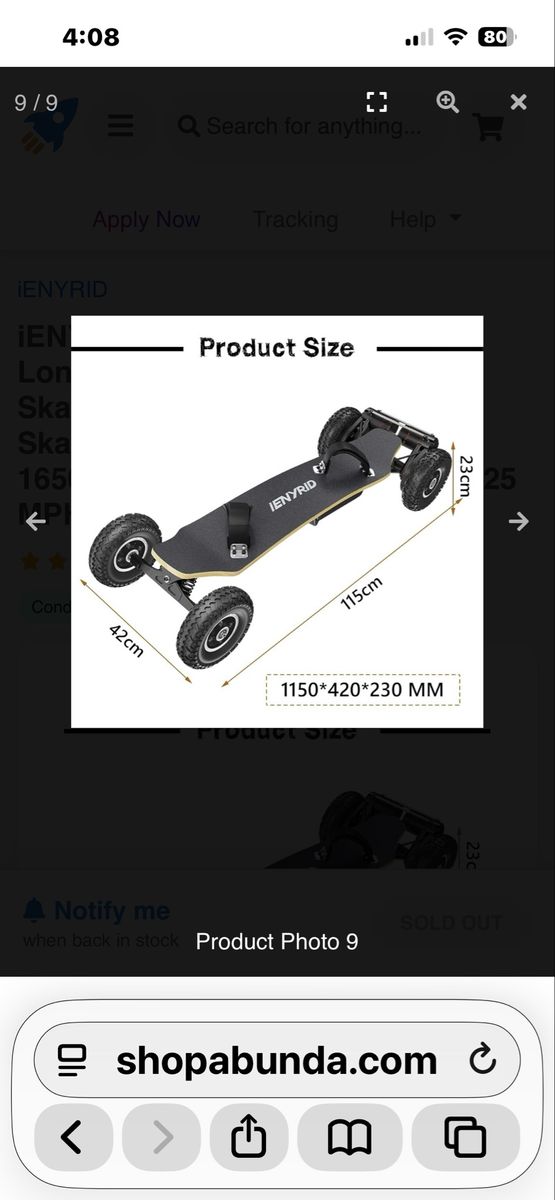Viewport: 555px width, 1200px height.
Task: Reload the page in Safari
Action: point(482,1060)
